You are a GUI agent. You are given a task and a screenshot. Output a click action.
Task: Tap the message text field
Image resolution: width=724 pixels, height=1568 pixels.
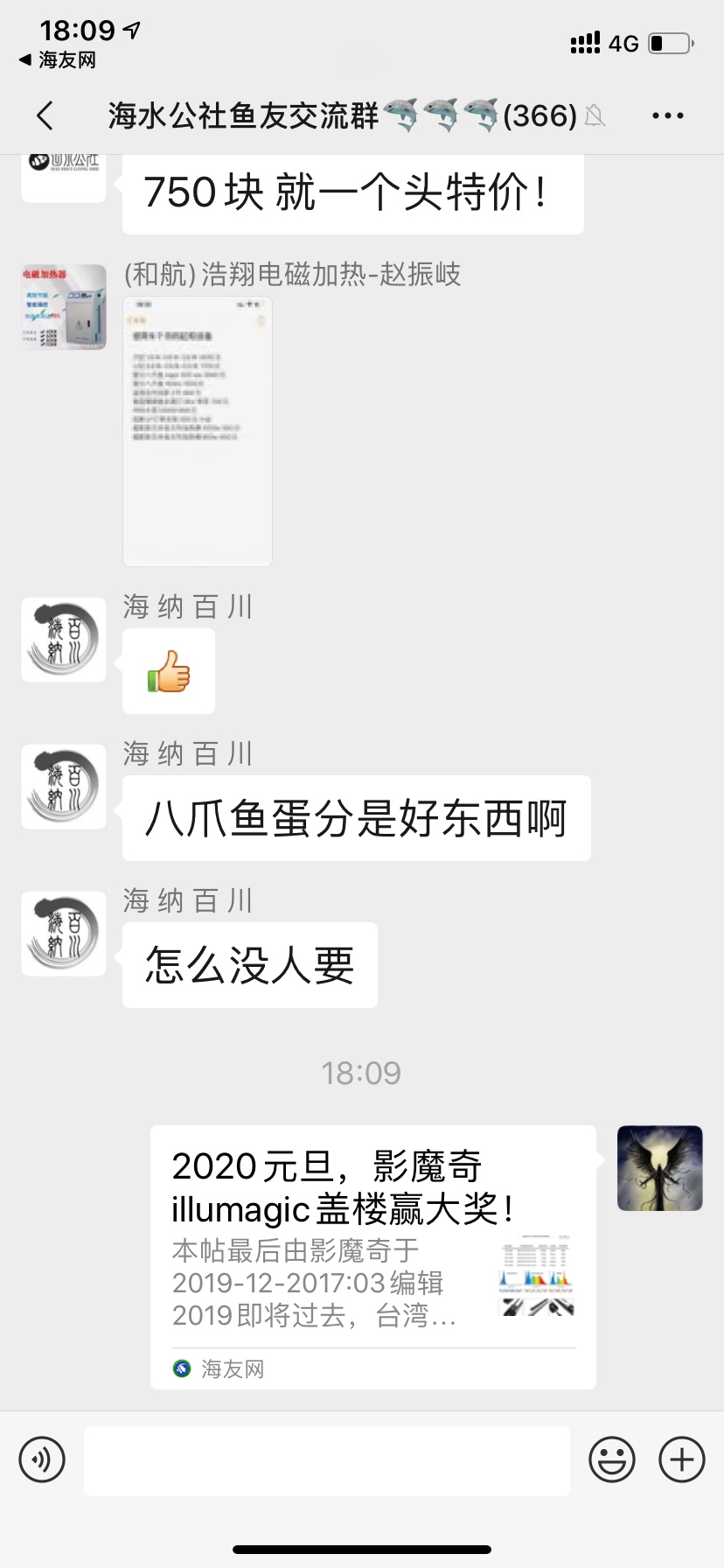pos(326,1460)
